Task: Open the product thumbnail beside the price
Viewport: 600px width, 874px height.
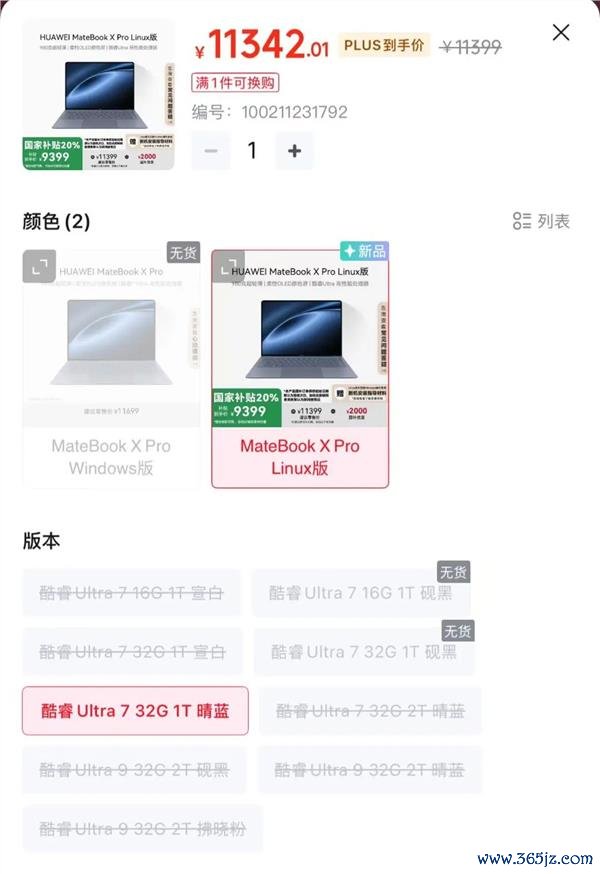Action: pyautogui.click(x=98, y=94)
